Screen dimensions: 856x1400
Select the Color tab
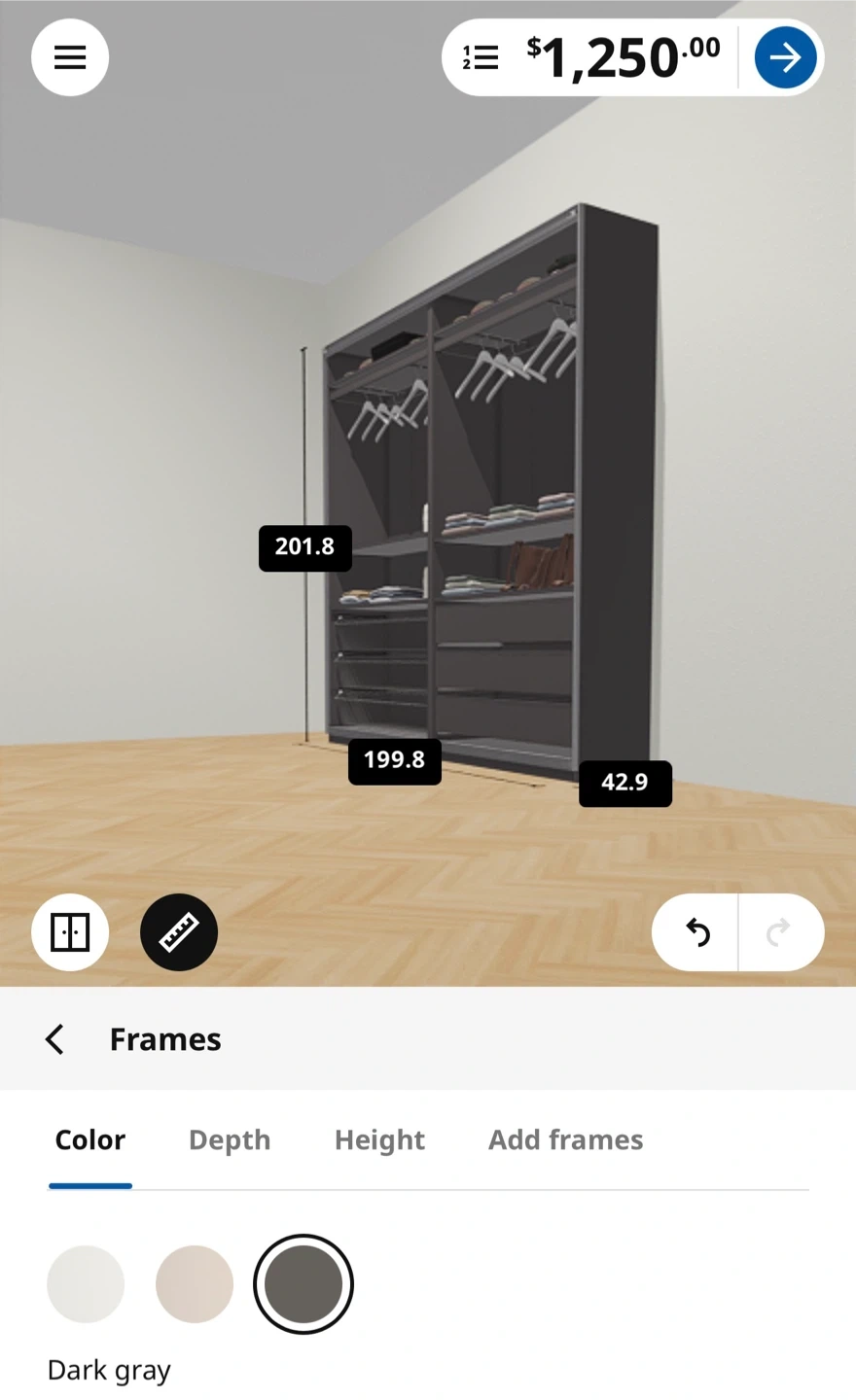90,1139
